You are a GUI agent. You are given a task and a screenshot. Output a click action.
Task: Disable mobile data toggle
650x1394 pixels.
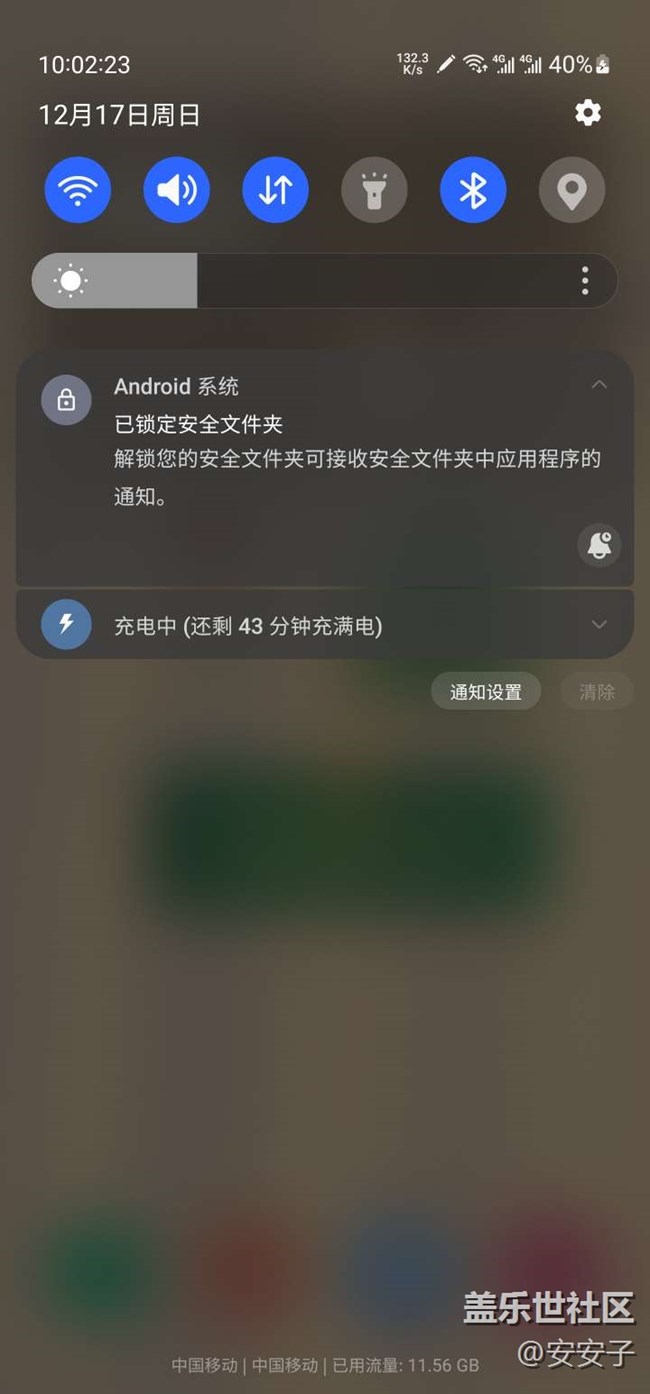click(276, 189)
